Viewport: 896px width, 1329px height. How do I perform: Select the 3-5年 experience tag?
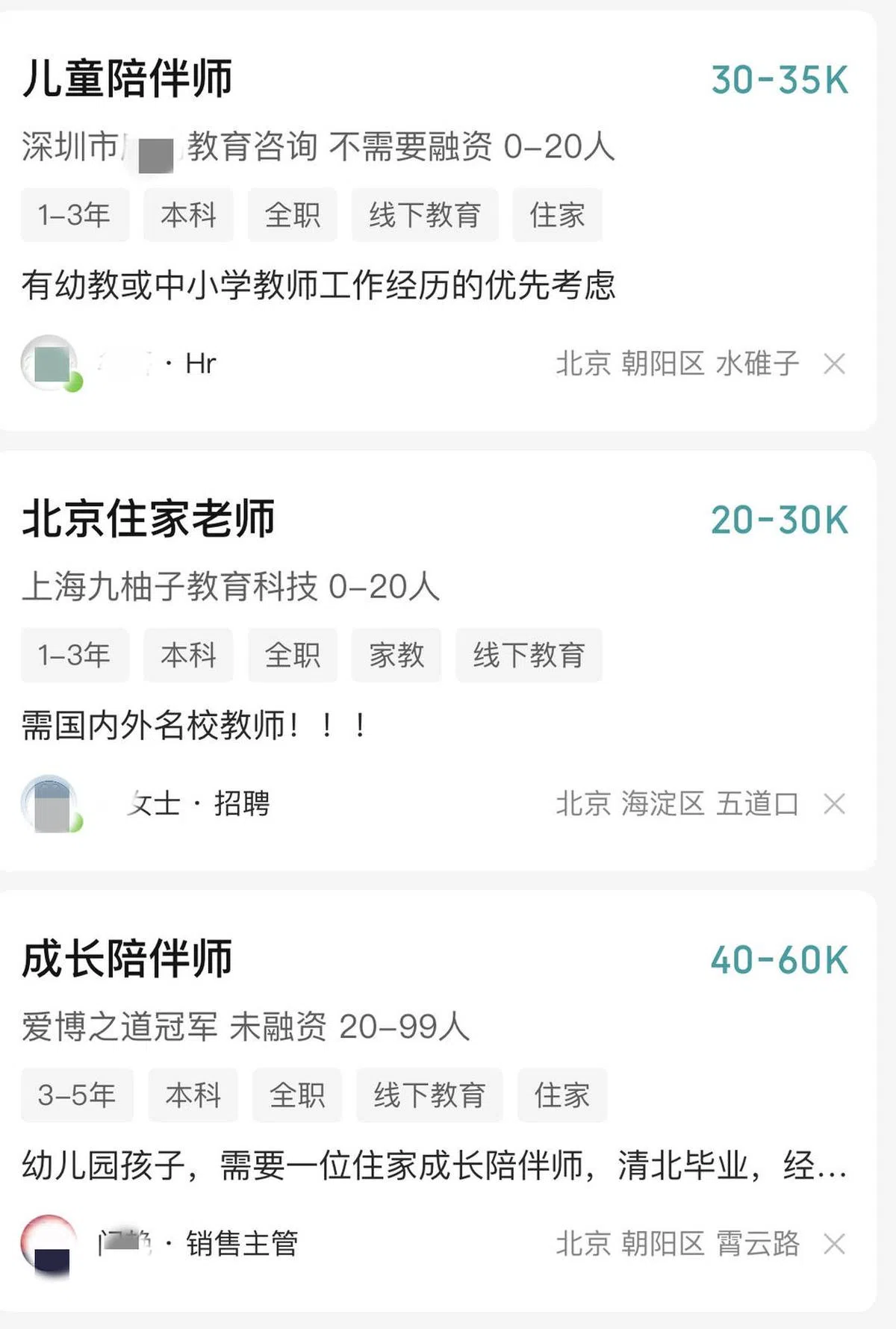coord(78,1095)
